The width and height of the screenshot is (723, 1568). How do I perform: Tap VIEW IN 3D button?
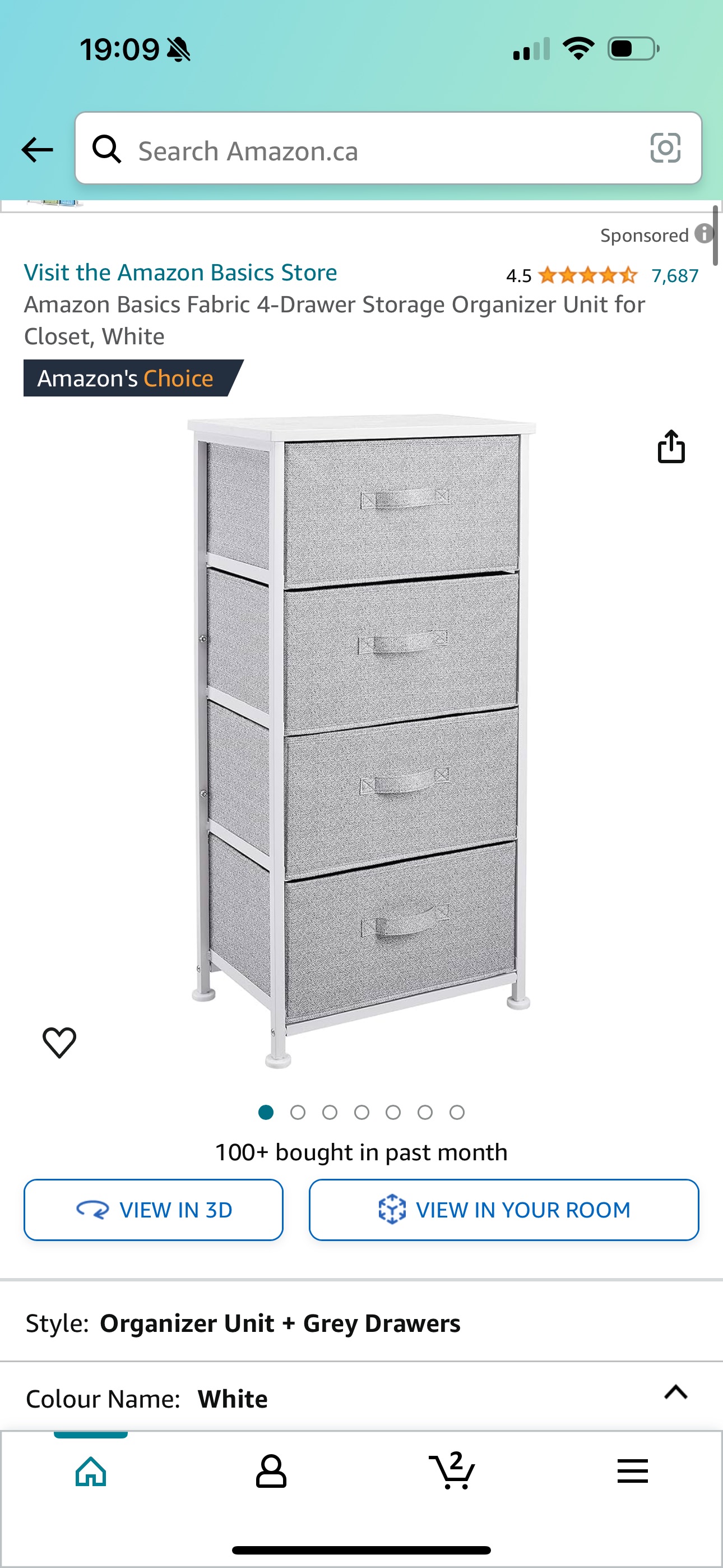154,1210
